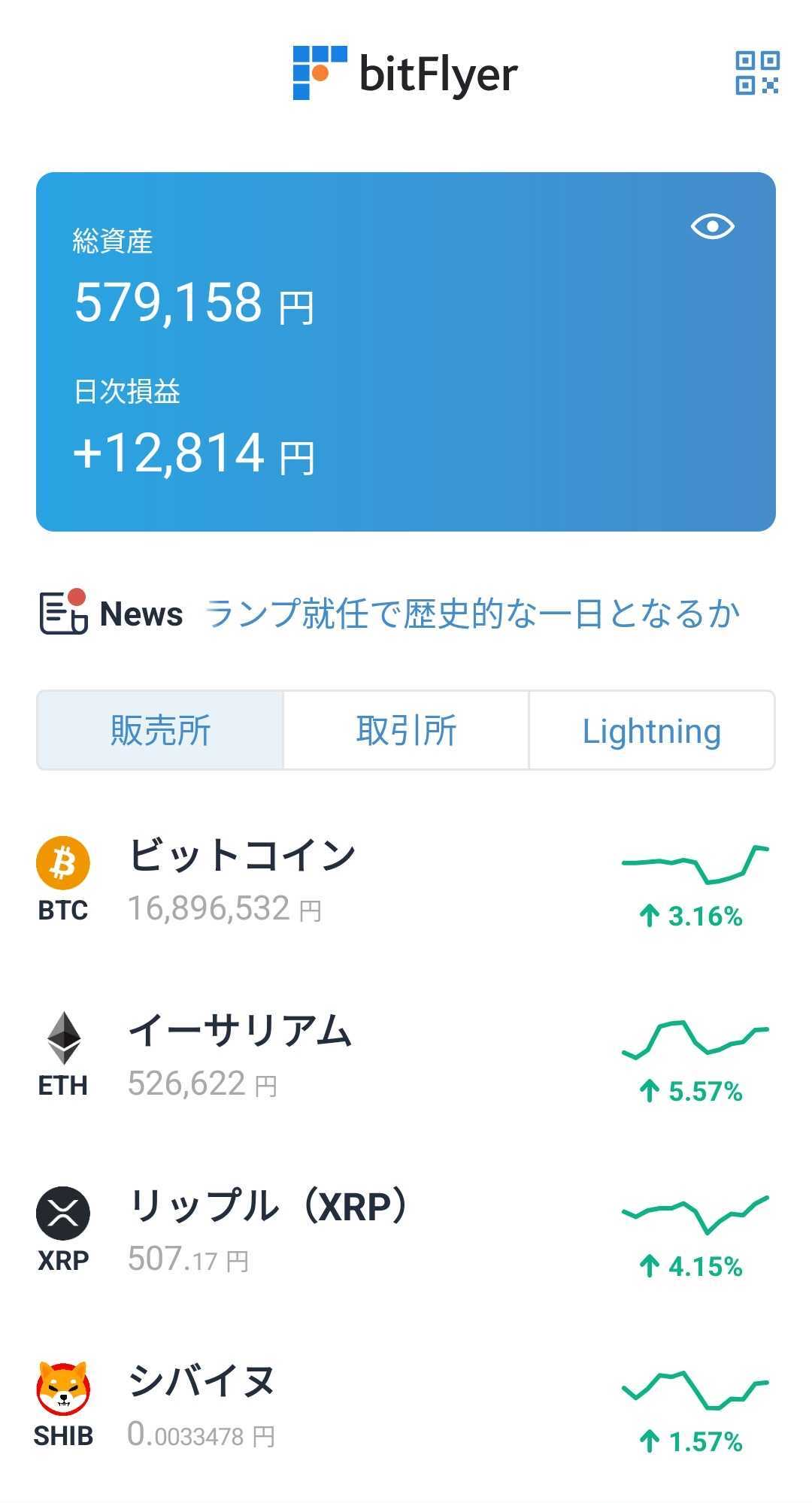Open the リップル (XRP) row
The width and height of the screenshot is (812, 1503).
[x=406, y=1230]
